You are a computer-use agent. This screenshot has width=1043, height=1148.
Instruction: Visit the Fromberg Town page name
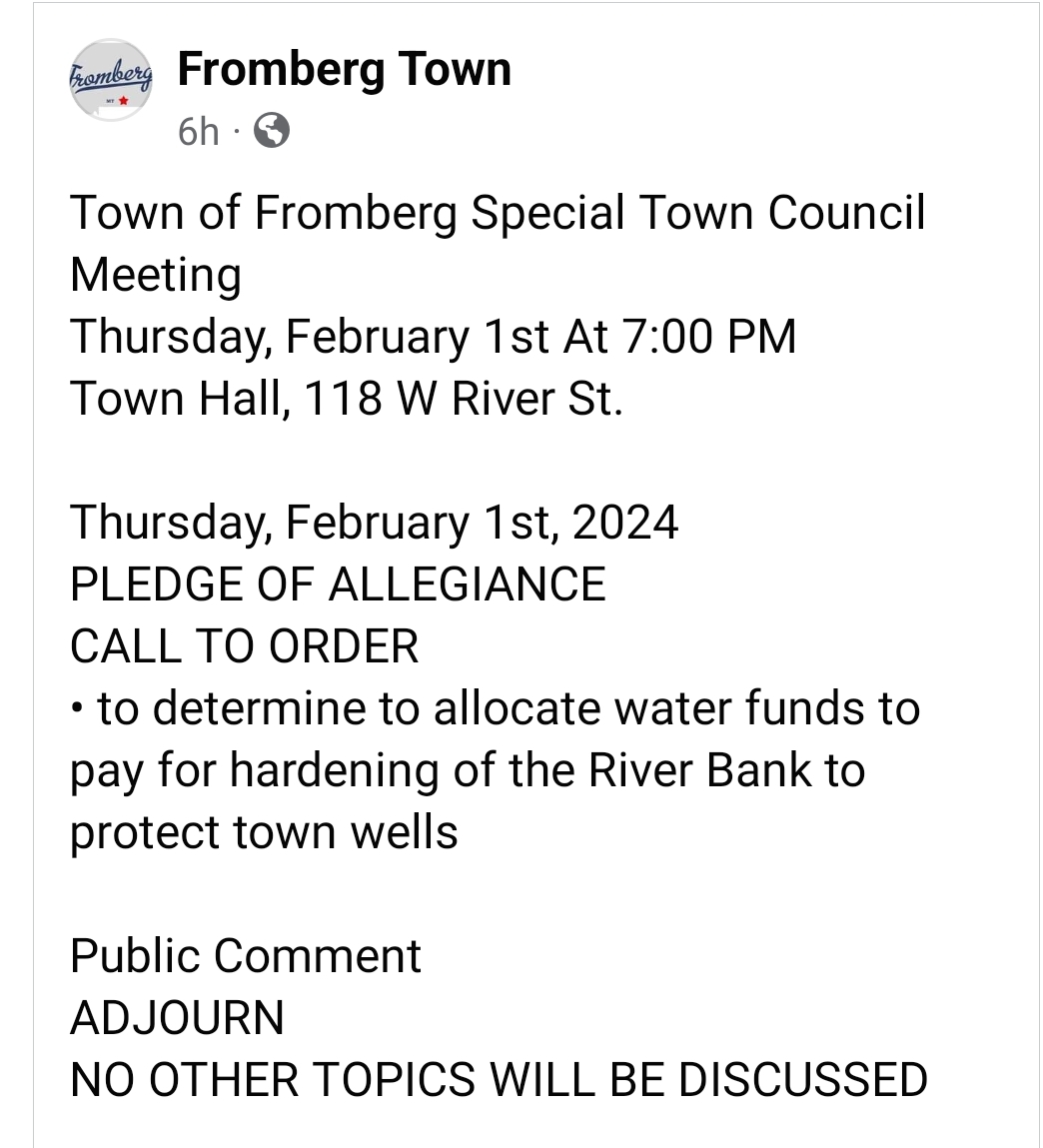[x=344, y=70]
